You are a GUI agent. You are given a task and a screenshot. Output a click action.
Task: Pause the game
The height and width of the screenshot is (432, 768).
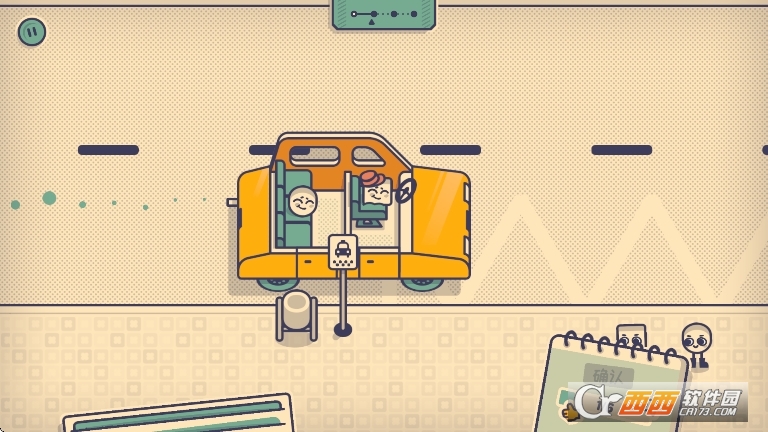[32, 32]
